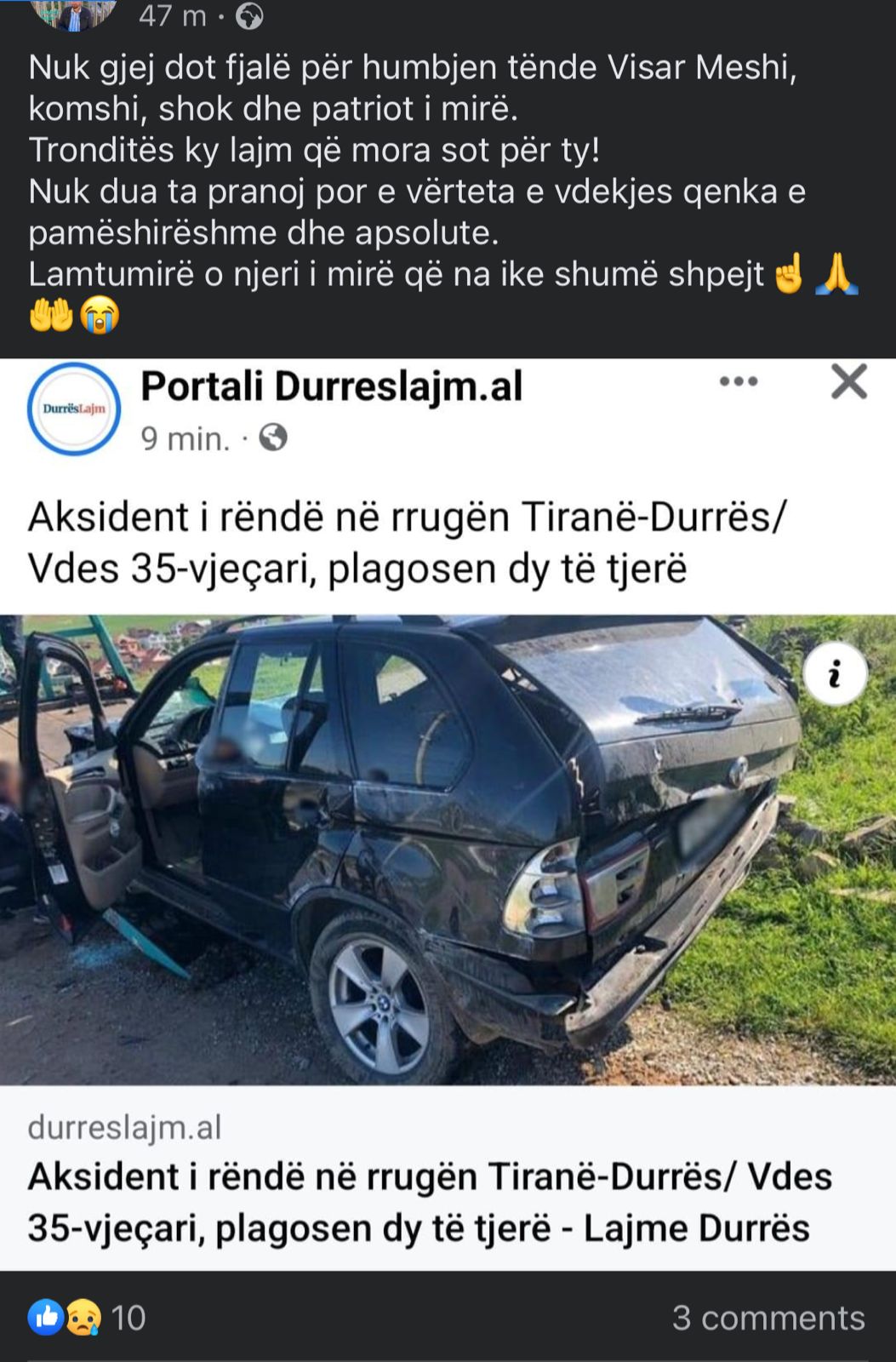Image resolution: width=896 pixels, height=1362 pixels.
Task: Open the Portali Durreslajm.al page
Action: [x=331, y=386]
